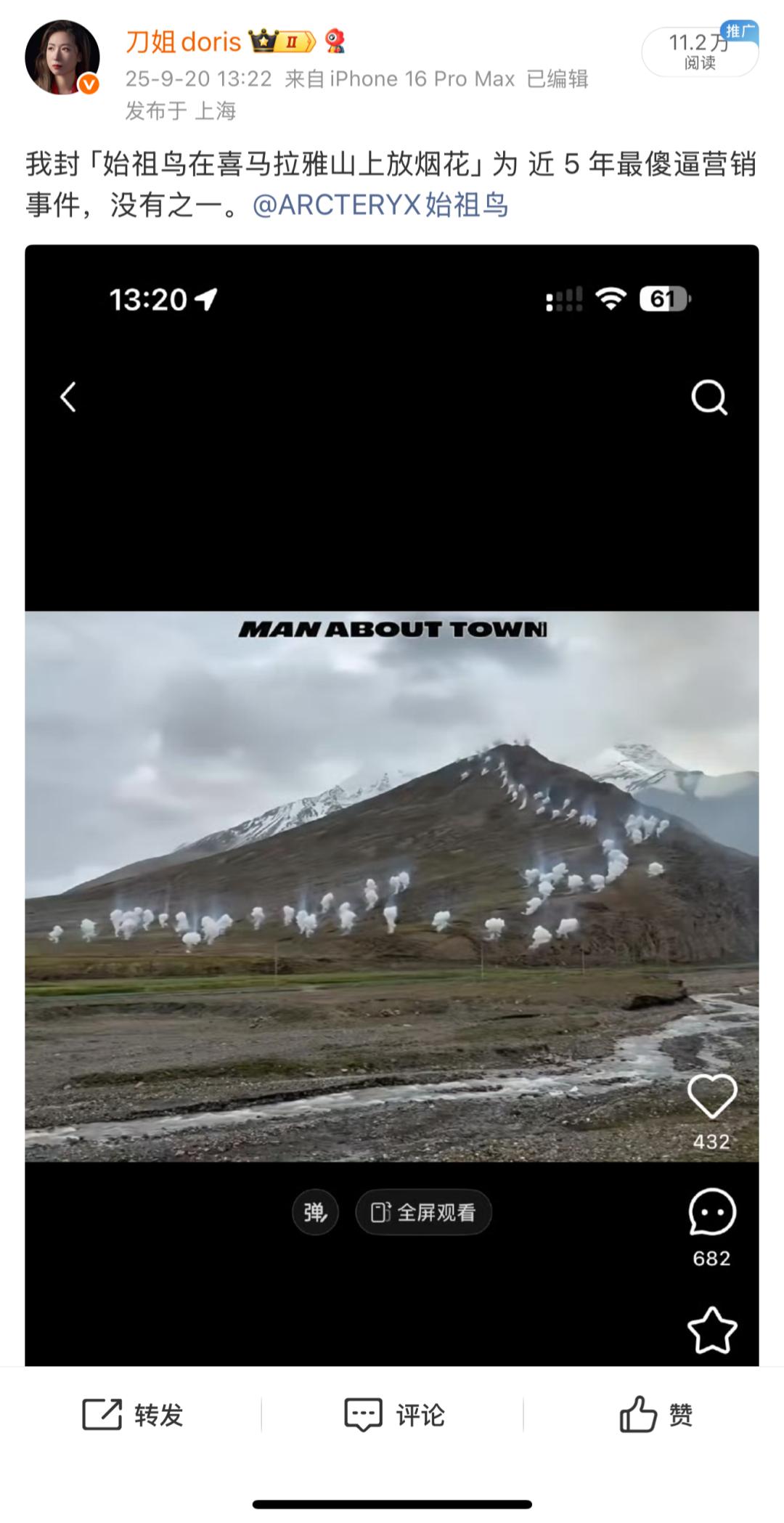
Task: Like the post with 赞
Action: coord(655,1415)
